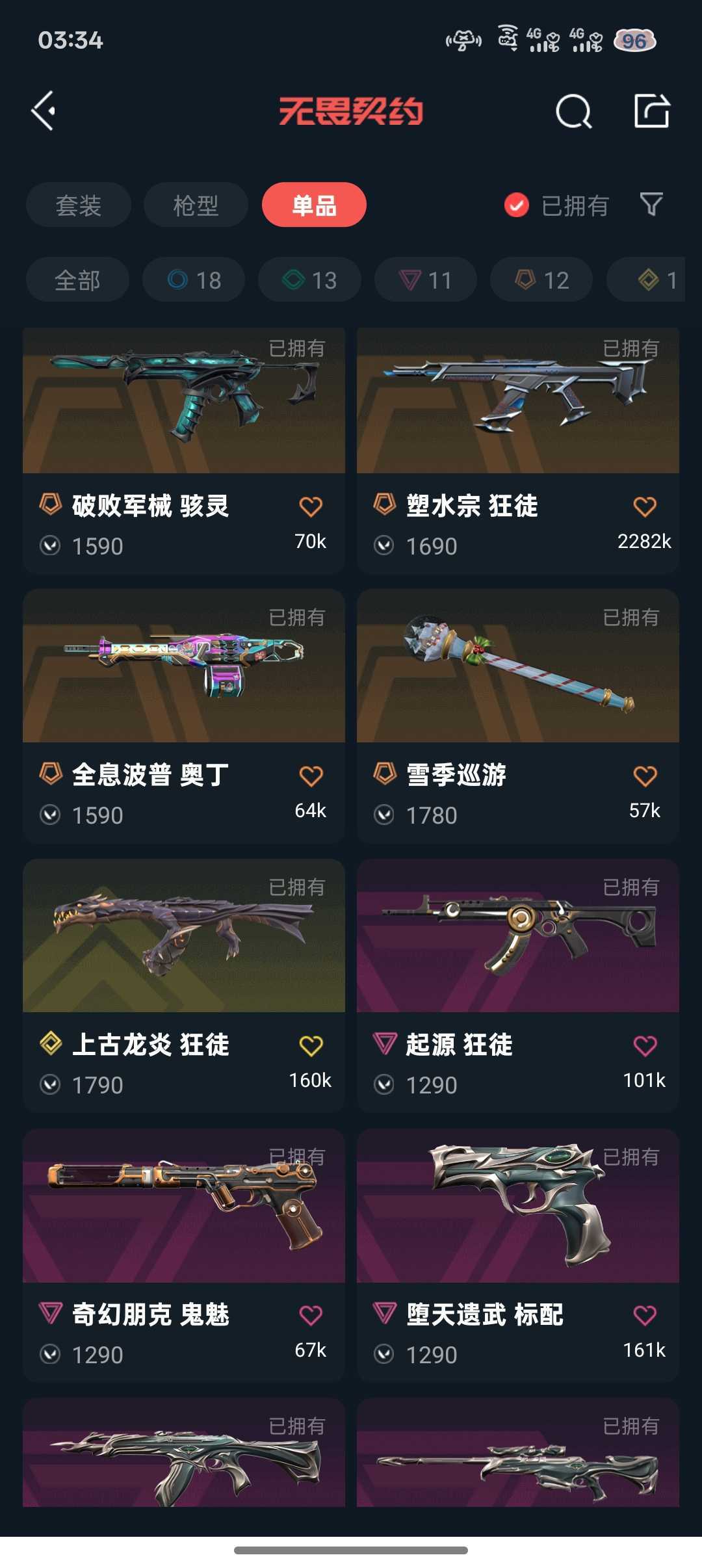Select the 全部 filter chip

pos(77,280)
